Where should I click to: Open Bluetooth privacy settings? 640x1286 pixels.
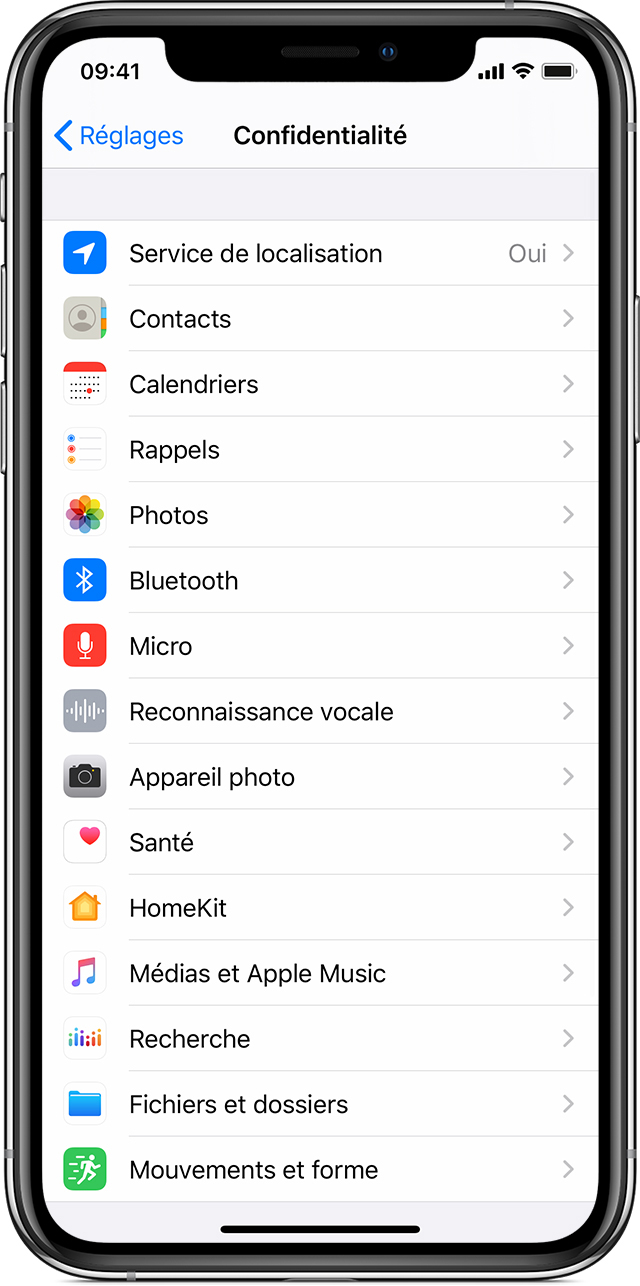320,581
